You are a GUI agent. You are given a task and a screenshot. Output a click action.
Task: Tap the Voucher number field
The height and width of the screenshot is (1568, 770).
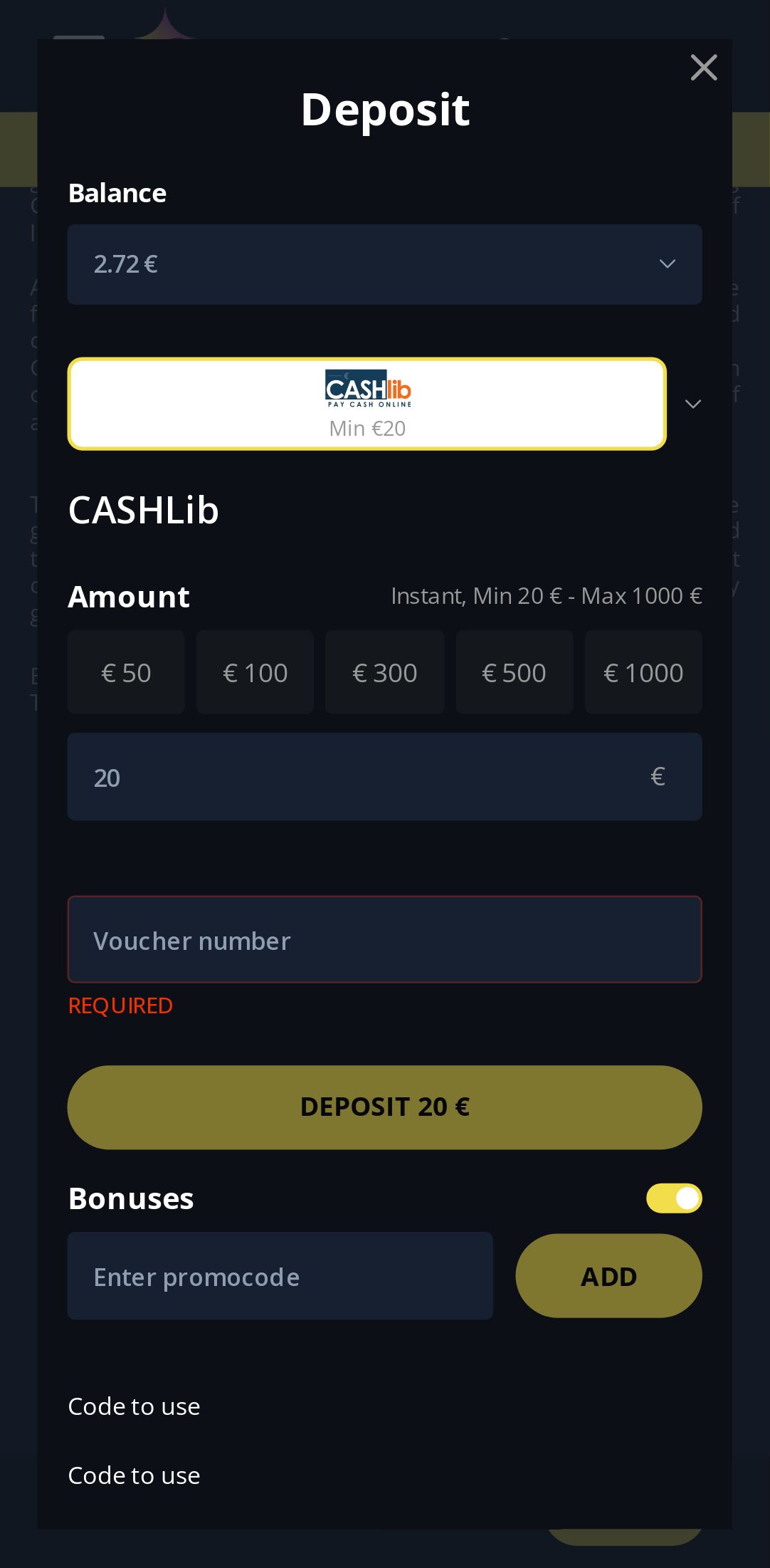point(384,940)
